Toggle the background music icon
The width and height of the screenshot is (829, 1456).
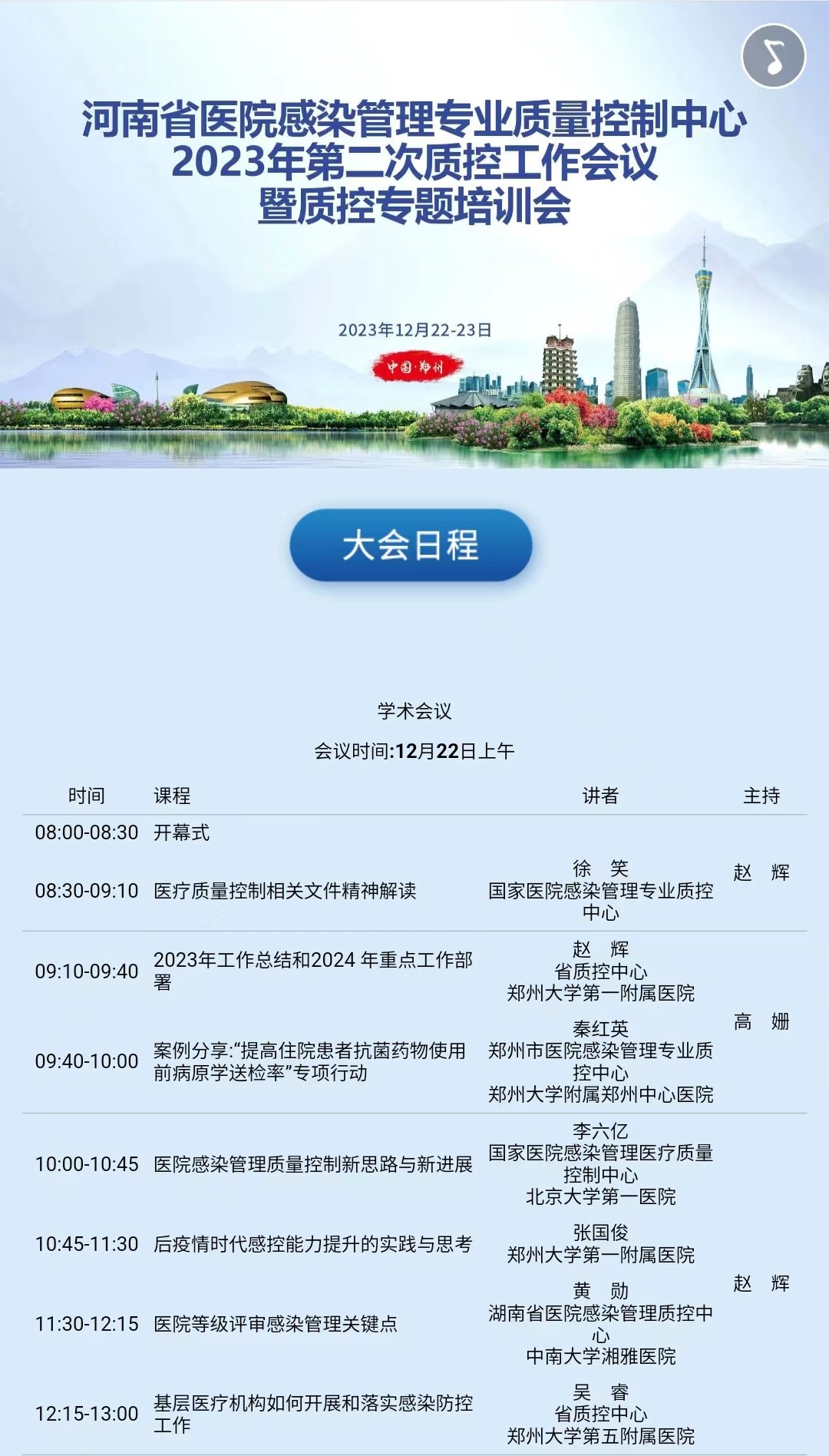(x=773, y=56)
